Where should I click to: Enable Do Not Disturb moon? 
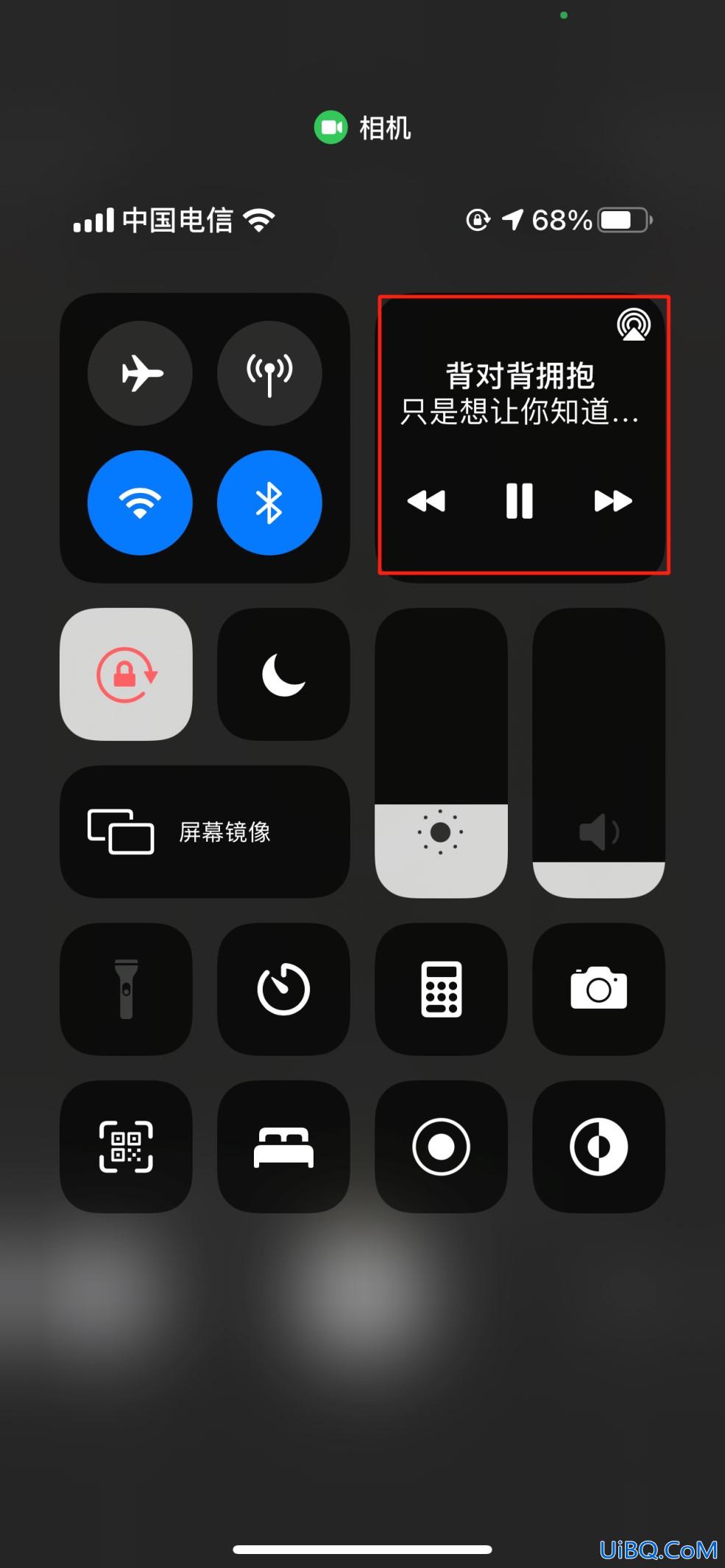(283, 674)
